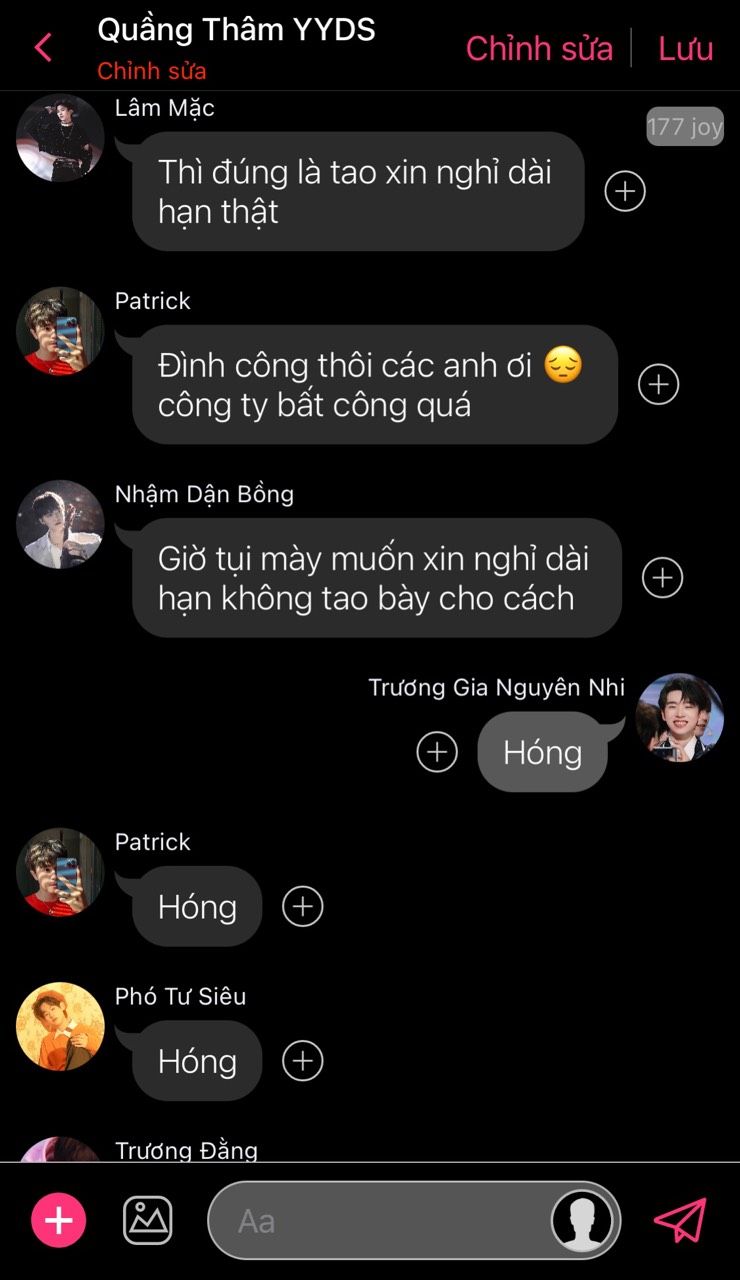Tap the red Chỉnh sửa link under the title

click(152, 72)
